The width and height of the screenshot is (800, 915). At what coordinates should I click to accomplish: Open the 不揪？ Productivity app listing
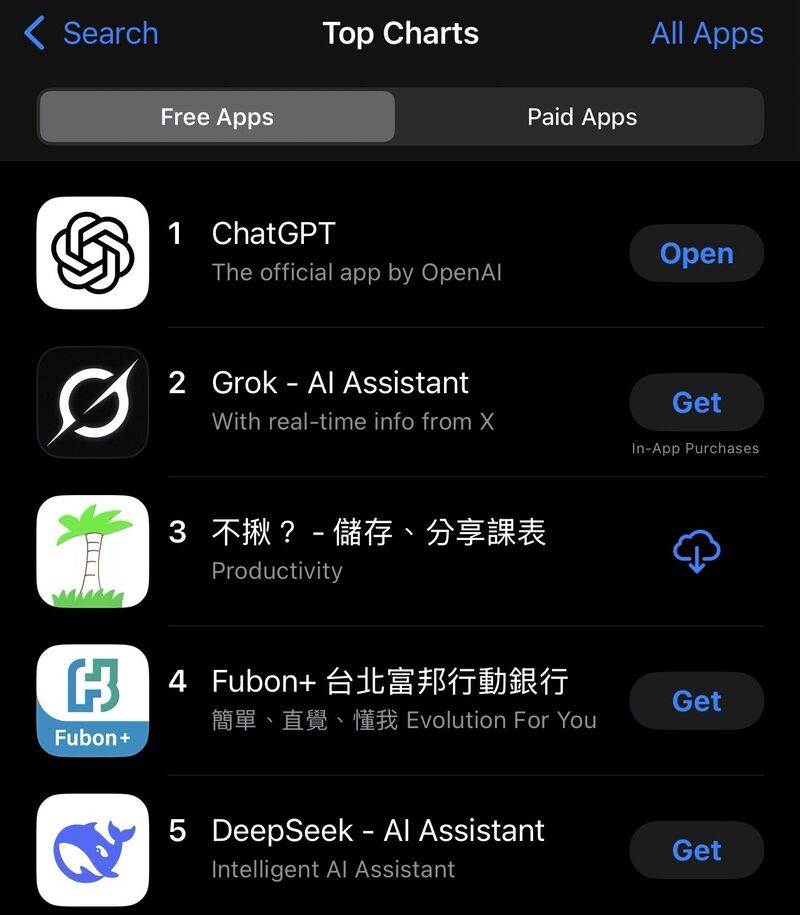pyautogui.click(x=378, y=550)
